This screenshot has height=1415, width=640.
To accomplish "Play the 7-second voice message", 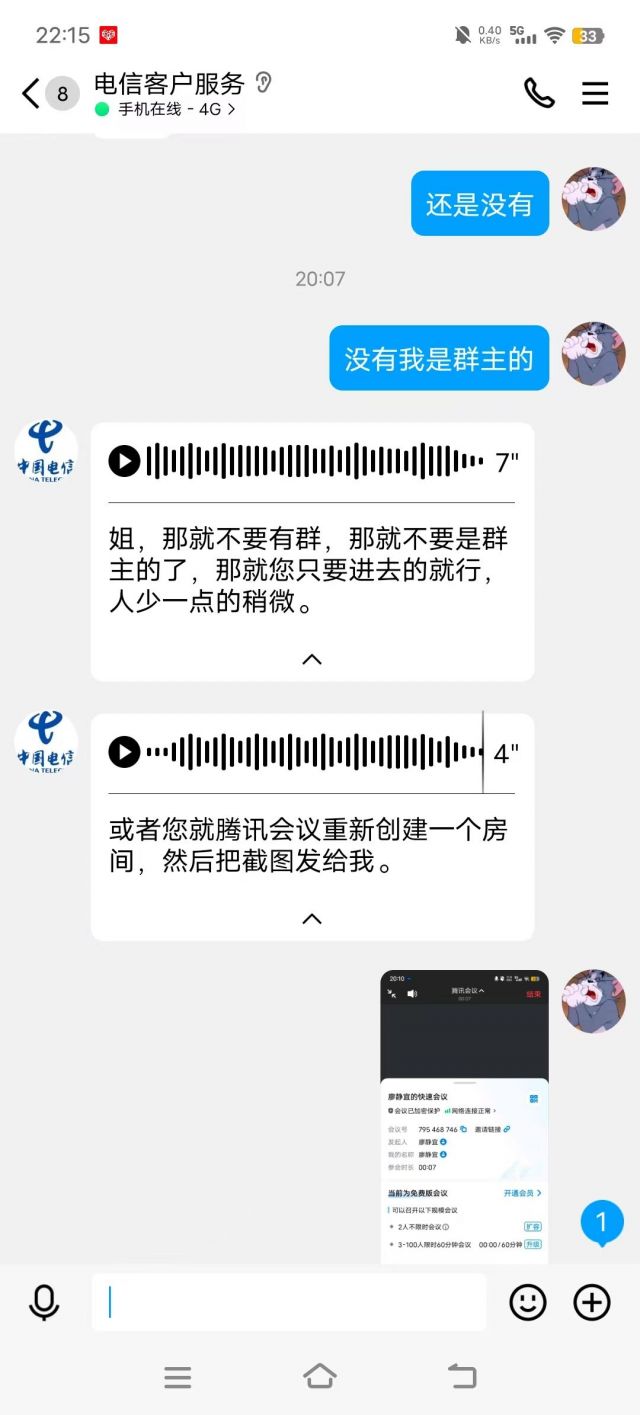I will tap(124, 462).
